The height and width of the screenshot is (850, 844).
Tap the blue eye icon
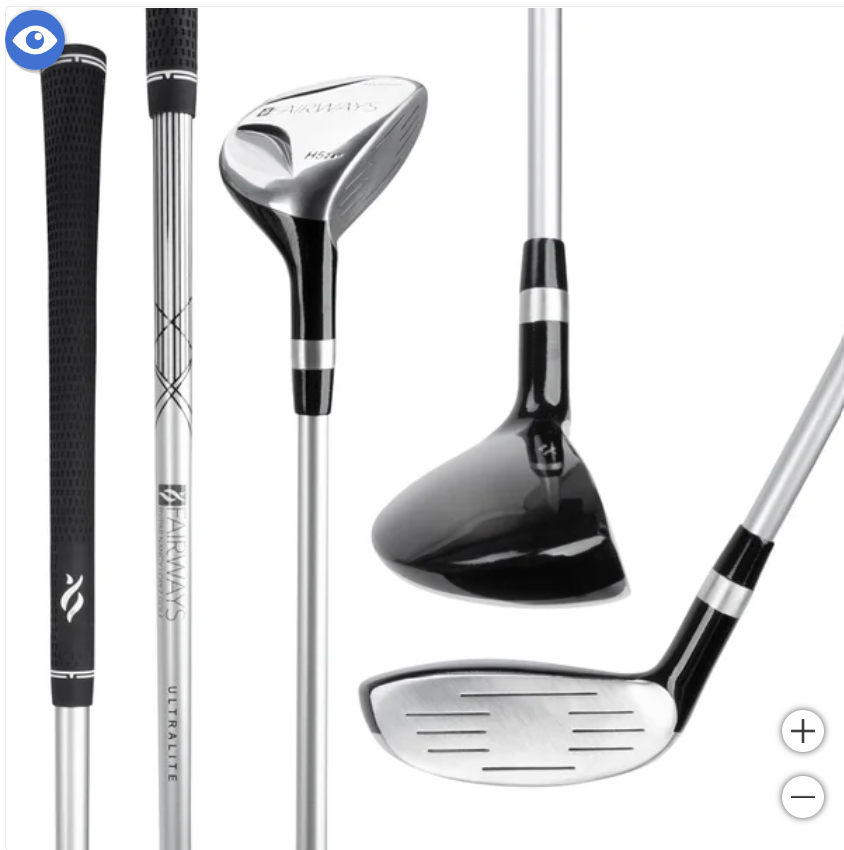click(x=35, y=40)
